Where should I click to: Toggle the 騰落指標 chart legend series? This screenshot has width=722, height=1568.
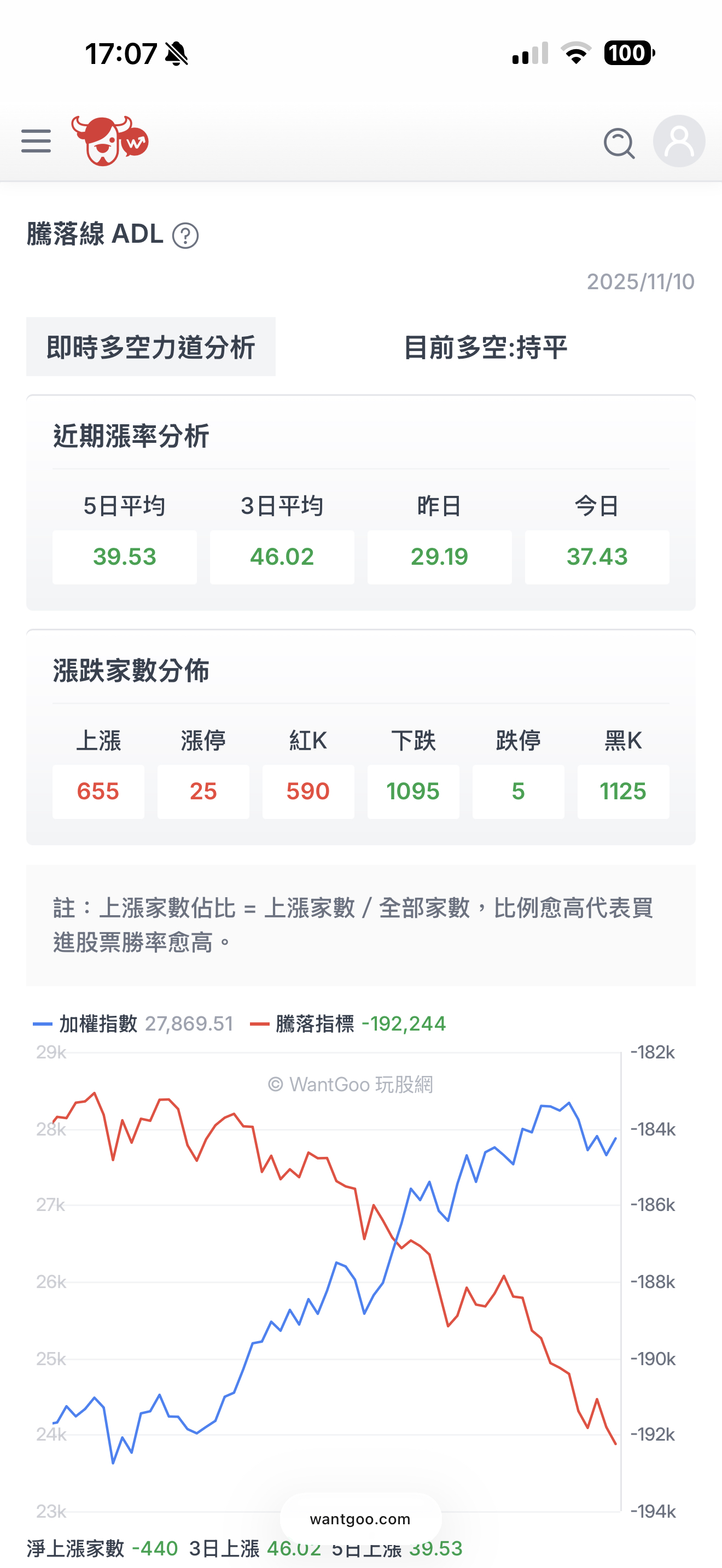coord(314,1024)
